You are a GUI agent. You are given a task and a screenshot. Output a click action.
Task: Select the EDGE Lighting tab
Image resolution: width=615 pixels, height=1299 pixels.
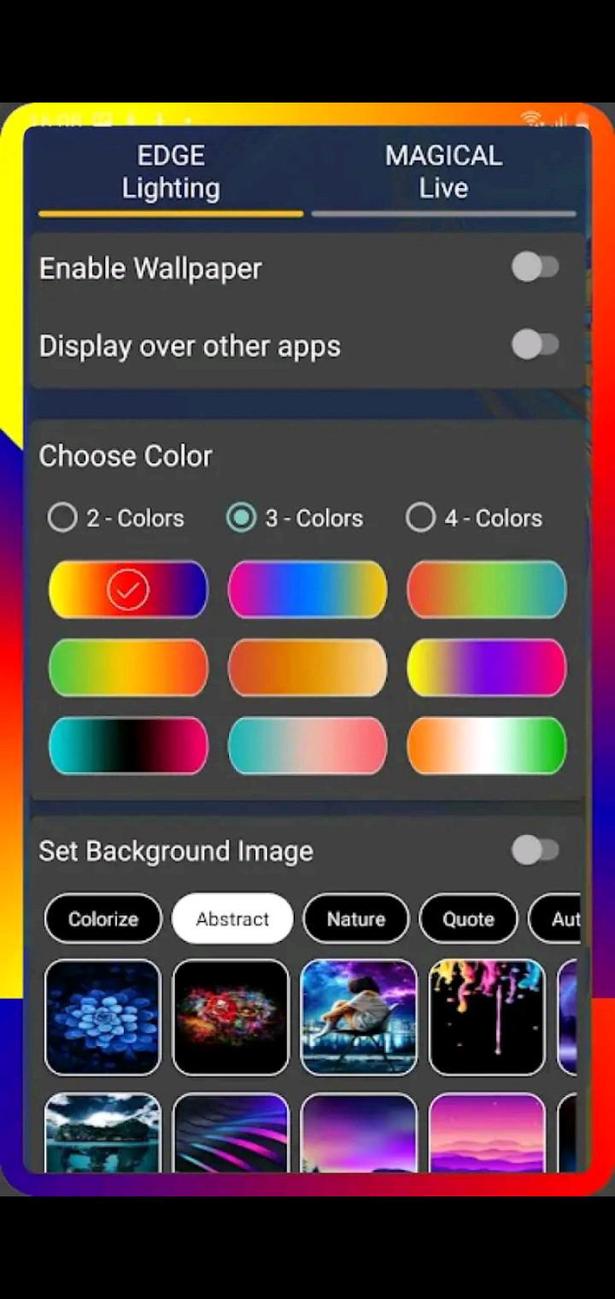point(170,172)
